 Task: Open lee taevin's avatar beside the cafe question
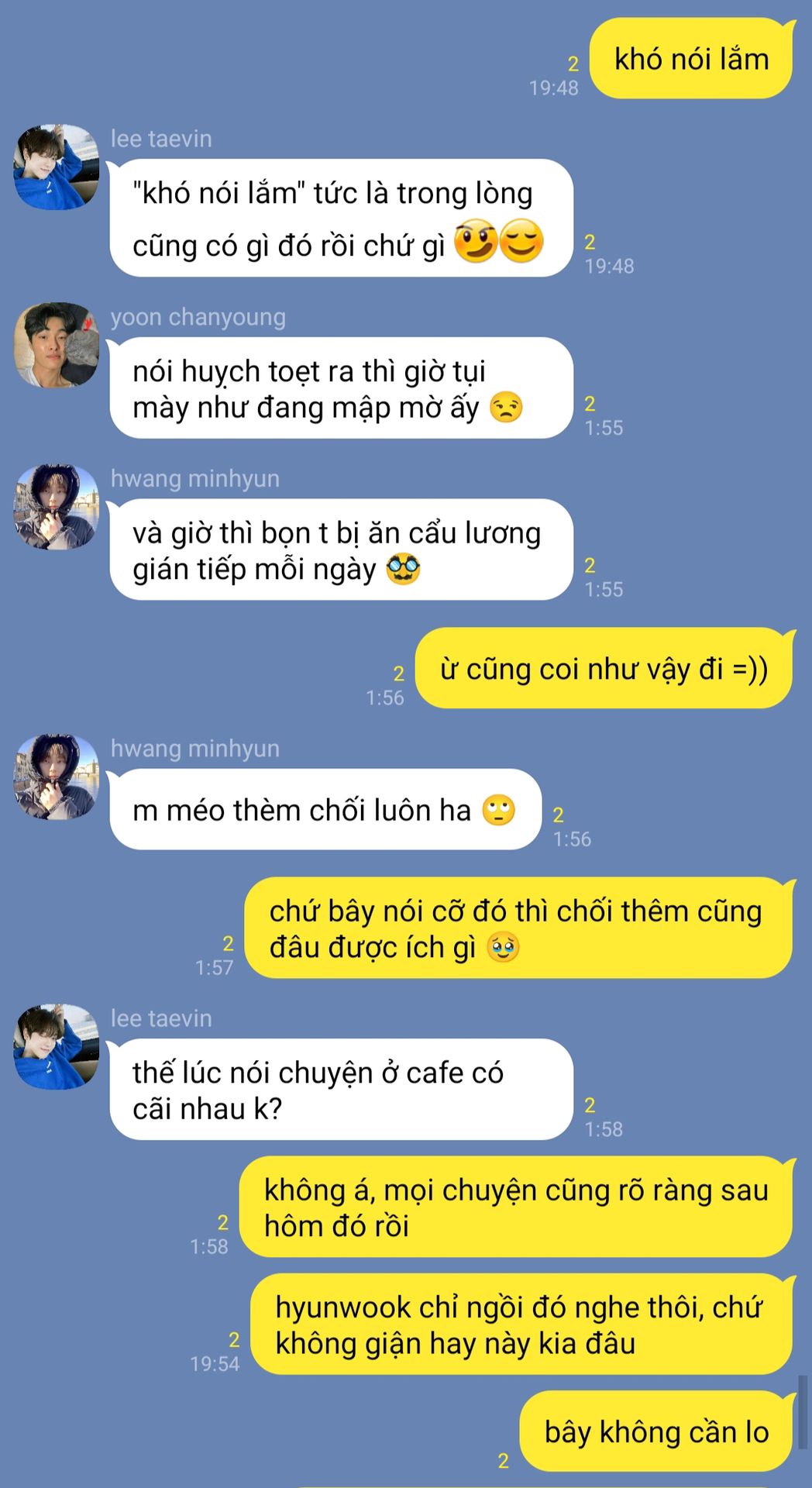point(56,1046)
